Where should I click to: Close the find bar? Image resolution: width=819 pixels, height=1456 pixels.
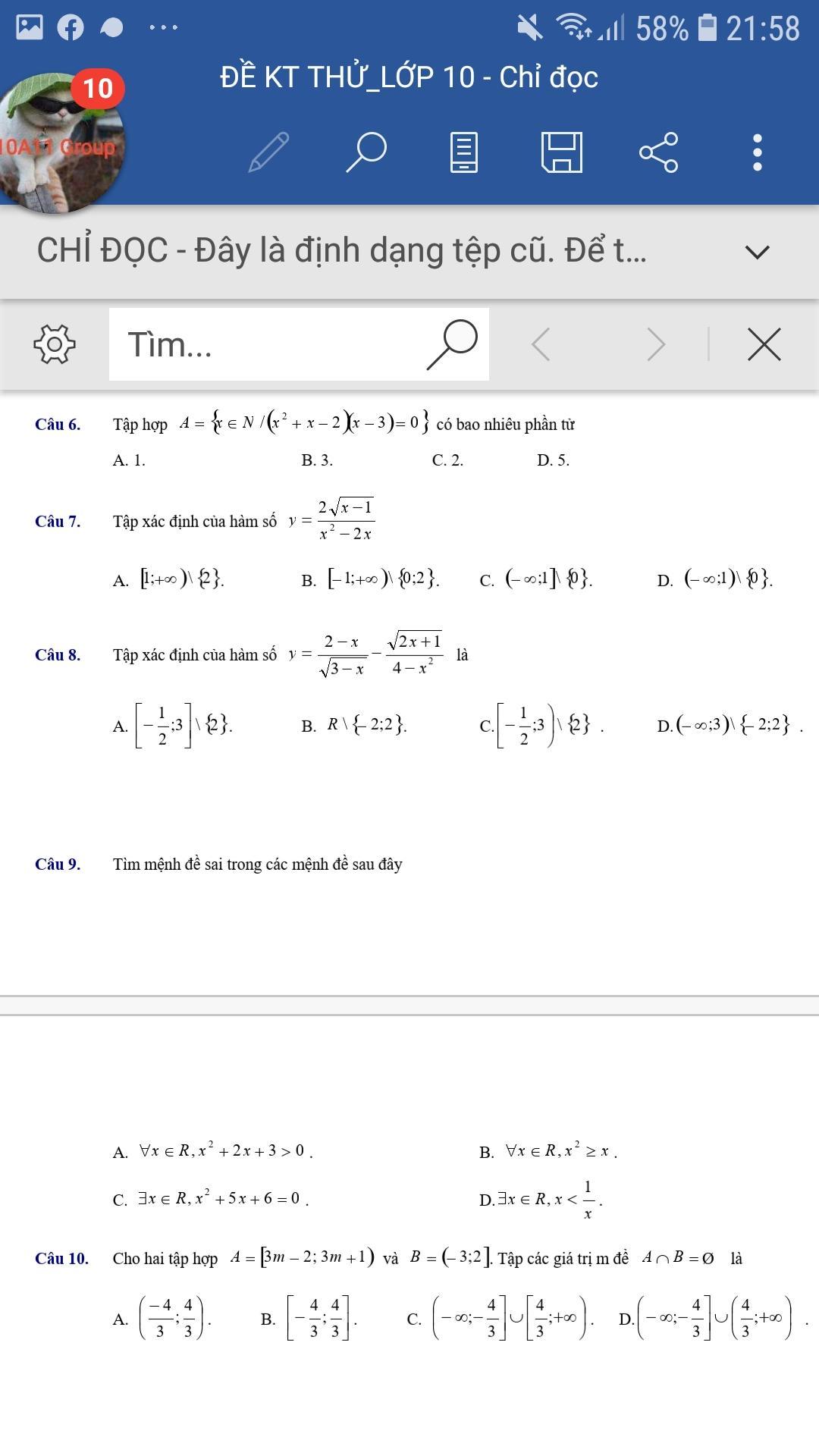(x=764, y=344)
